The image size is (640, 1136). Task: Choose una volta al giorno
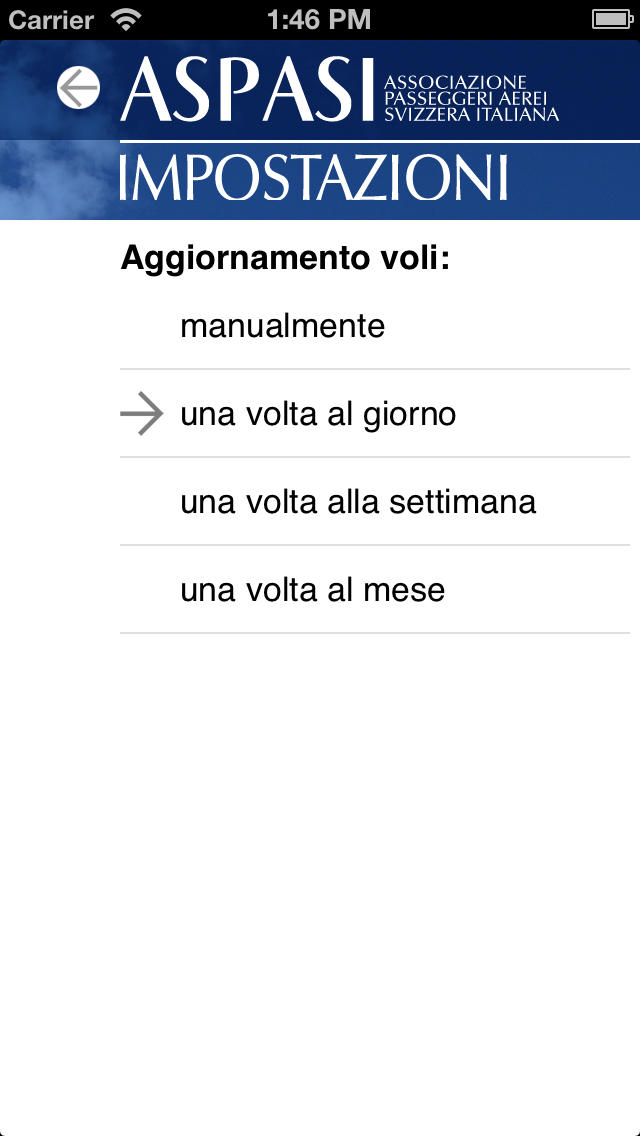(x=375, y=414)
